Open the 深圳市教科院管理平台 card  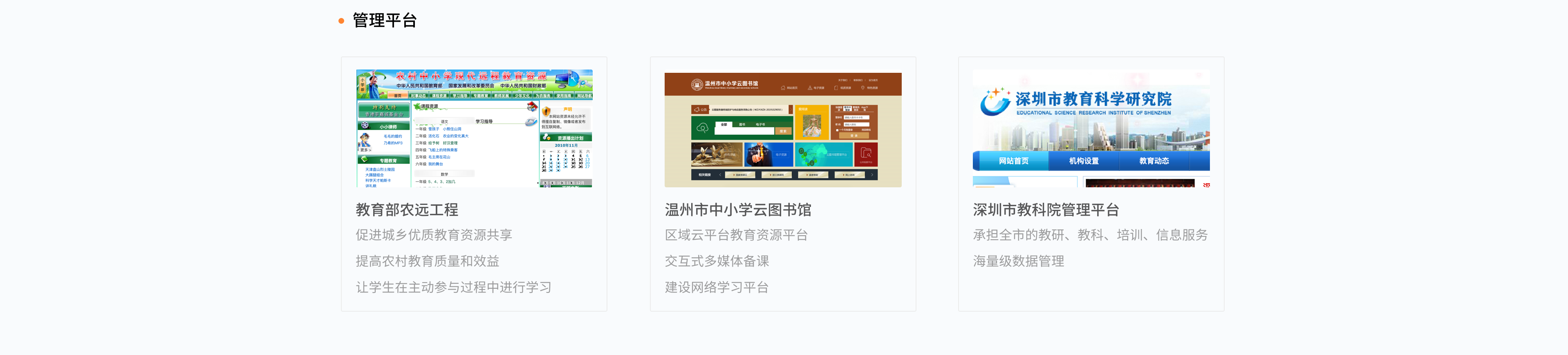pos(1090,184)
